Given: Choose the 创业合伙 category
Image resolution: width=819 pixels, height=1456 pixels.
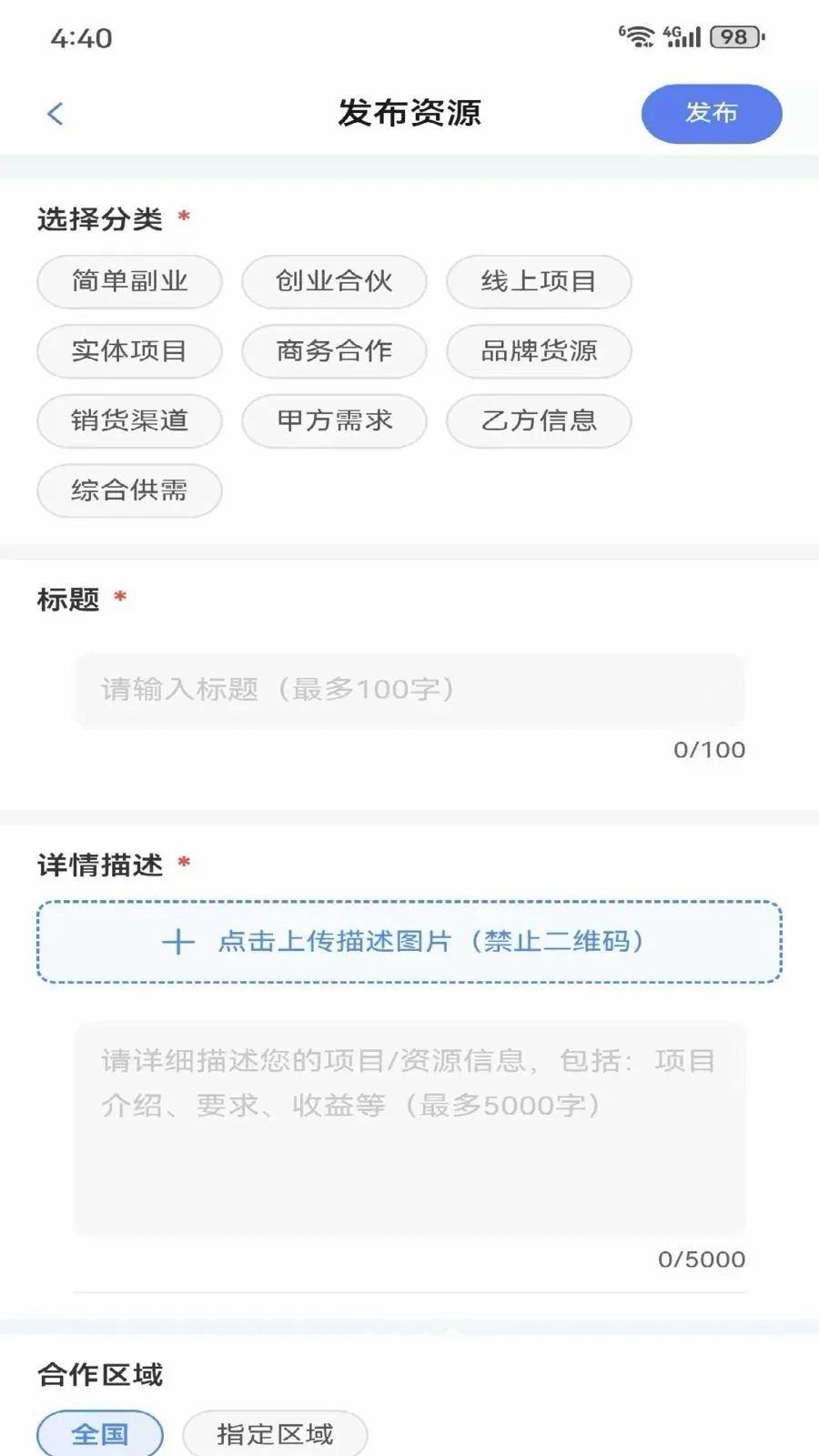Looking at the screenshot, I should (x=334, y=281).
